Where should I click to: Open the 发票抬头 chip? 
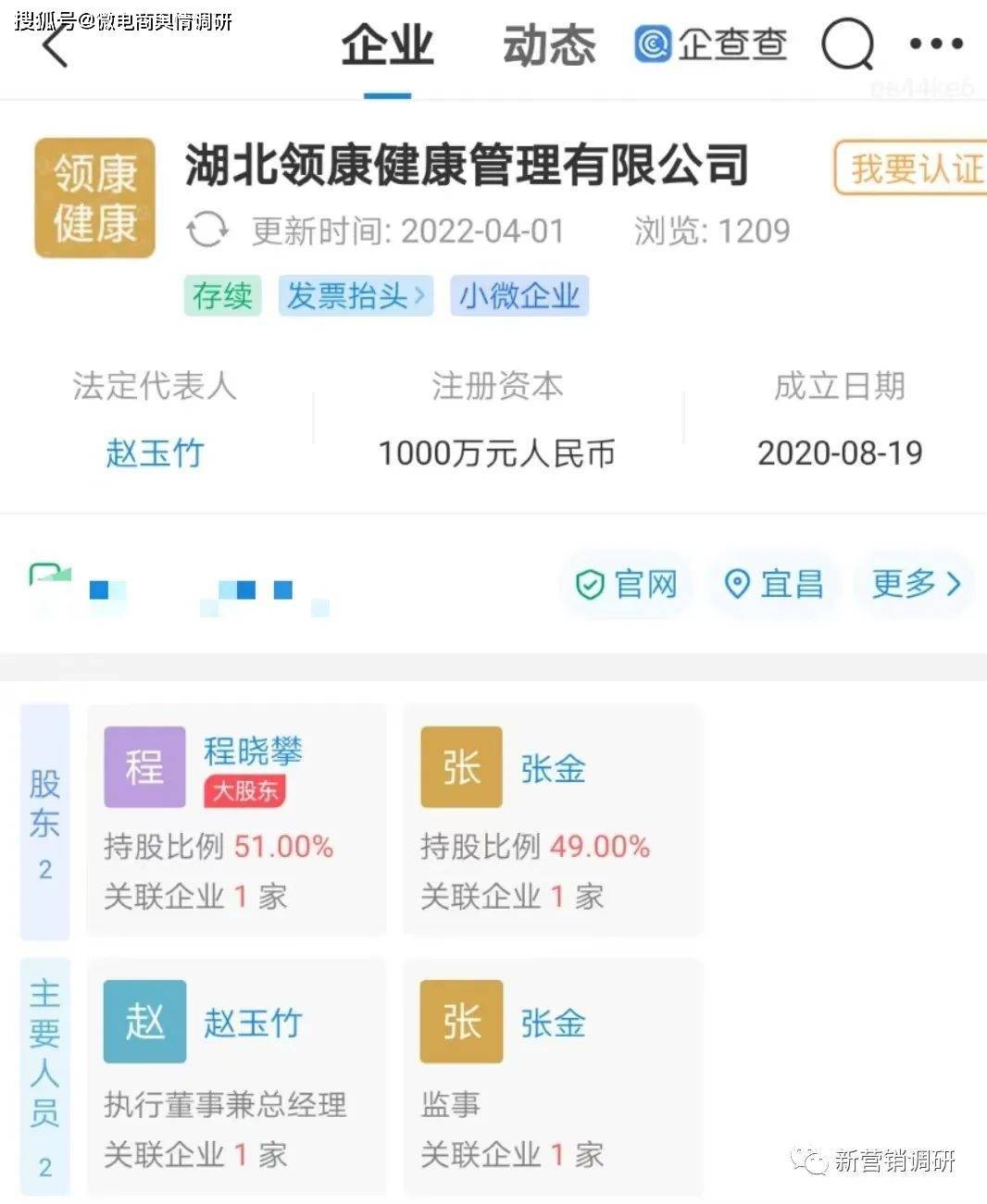(x=356, y=296)
